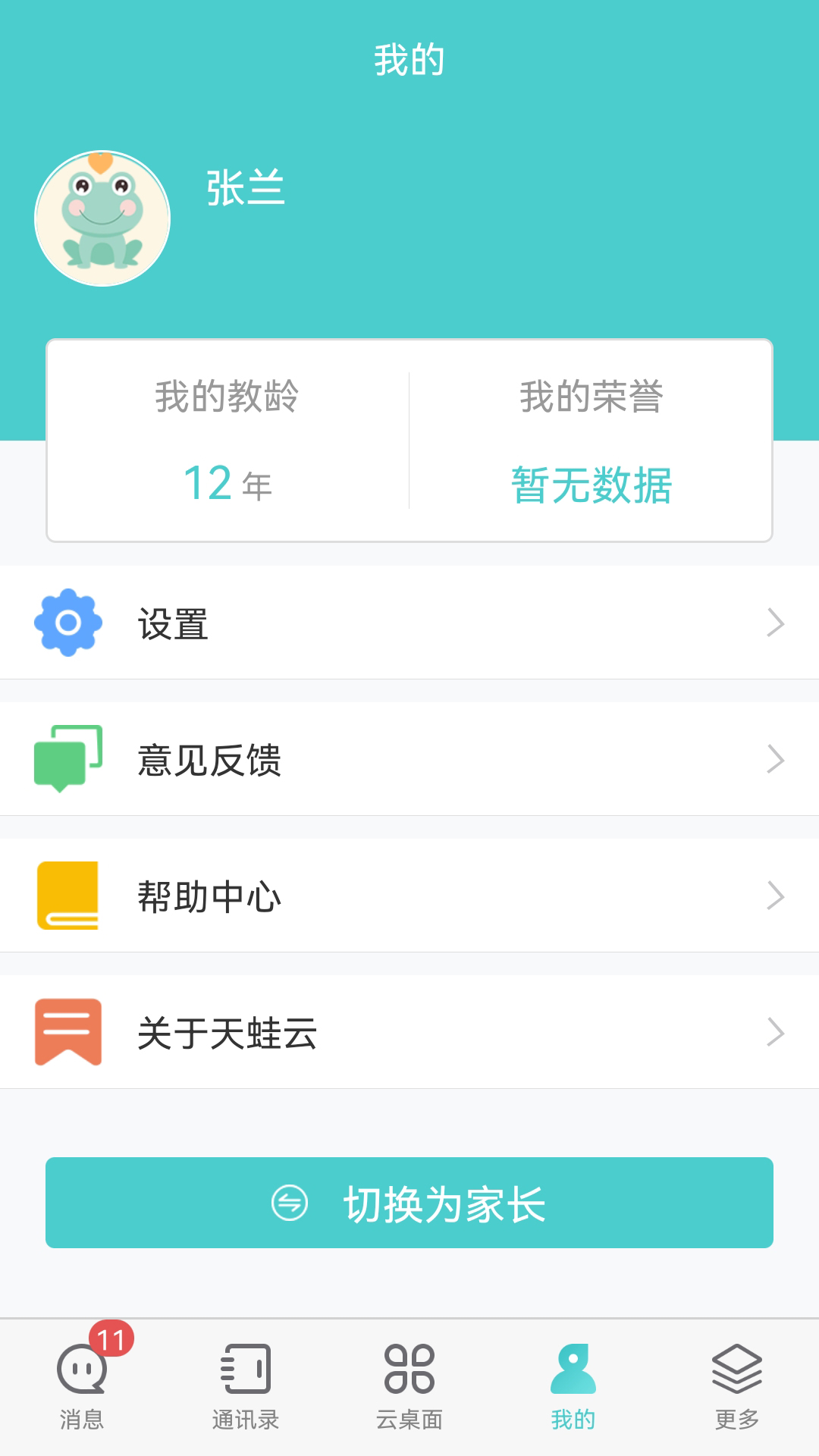Viewport: 819px width, 1456px height.
Task: Switch to the 云桌面 tab
Action: pos(409,1386)
